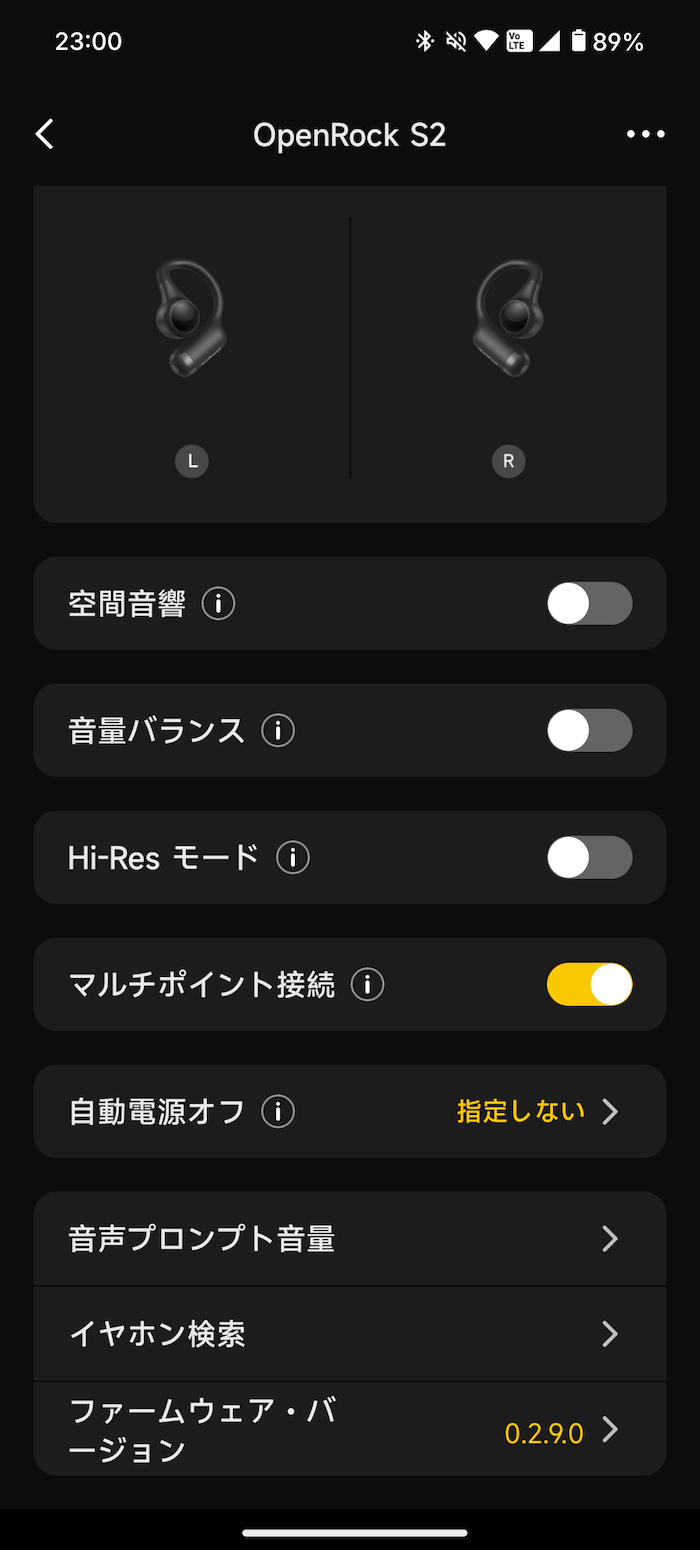Open the 自動電源オフ setting
This screenshot has height=1550, width=700.
point(350,1111)
